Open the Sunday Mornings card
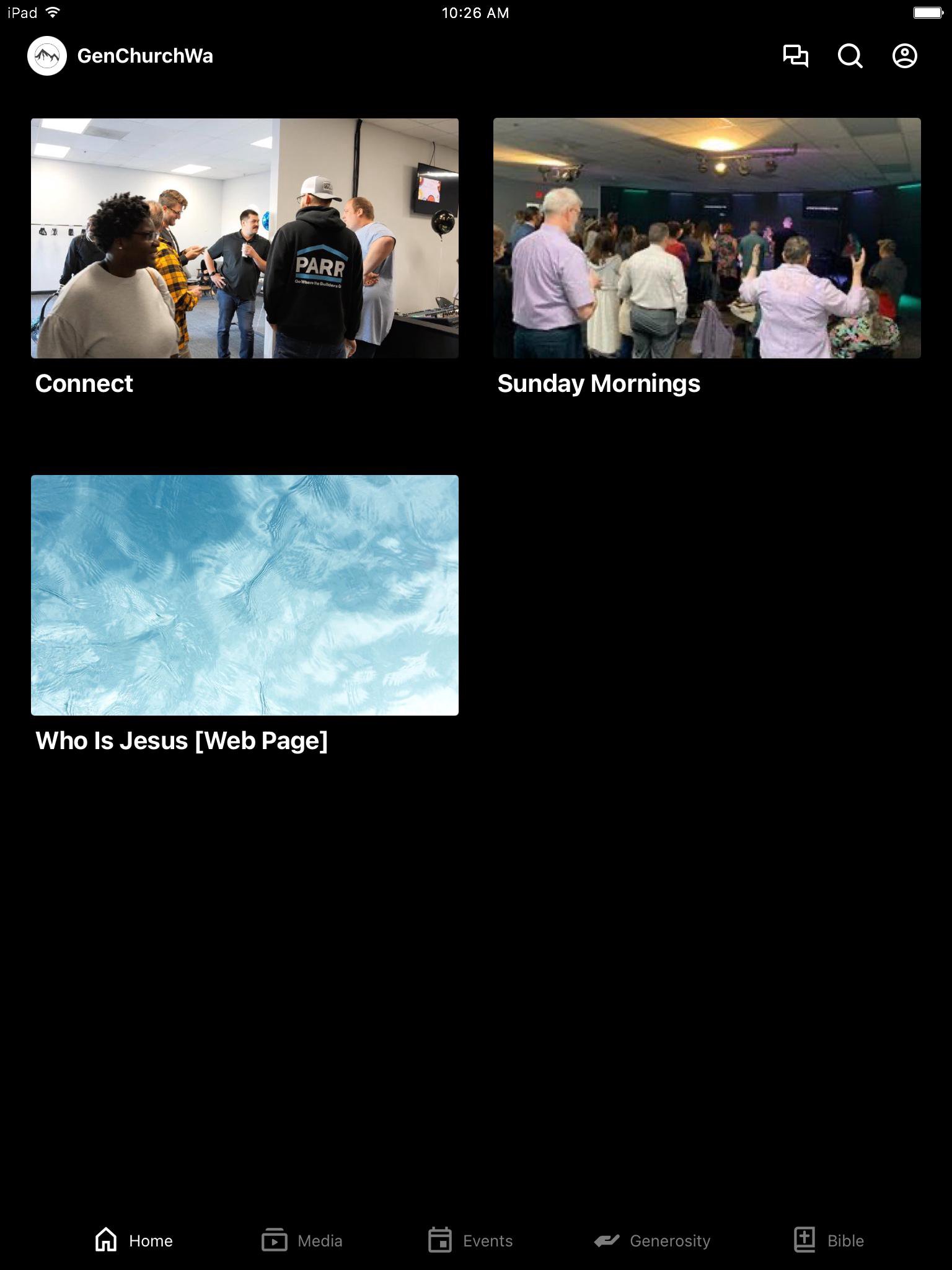The width and height of the screenshot is (952, 1270). (707, 238)
